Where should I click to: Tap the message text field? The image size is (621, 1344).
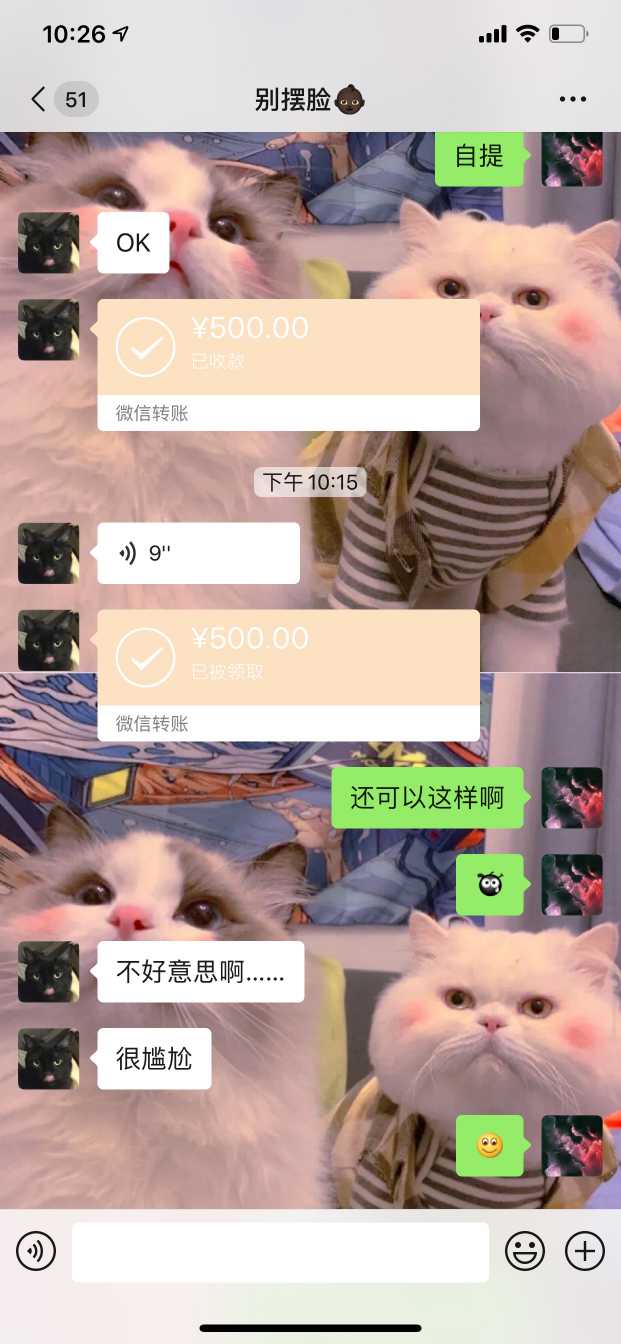click(x=280, y=1251)
